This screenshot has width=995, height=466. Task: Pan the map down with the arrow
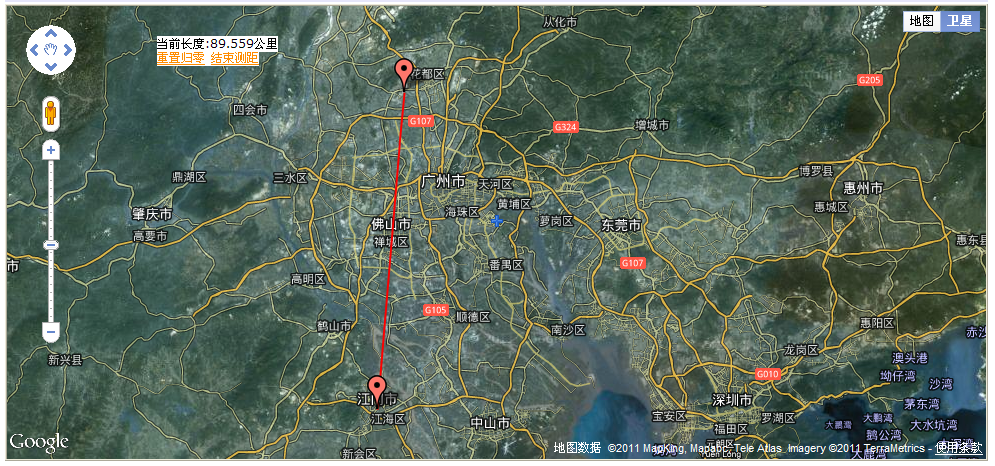50,66
